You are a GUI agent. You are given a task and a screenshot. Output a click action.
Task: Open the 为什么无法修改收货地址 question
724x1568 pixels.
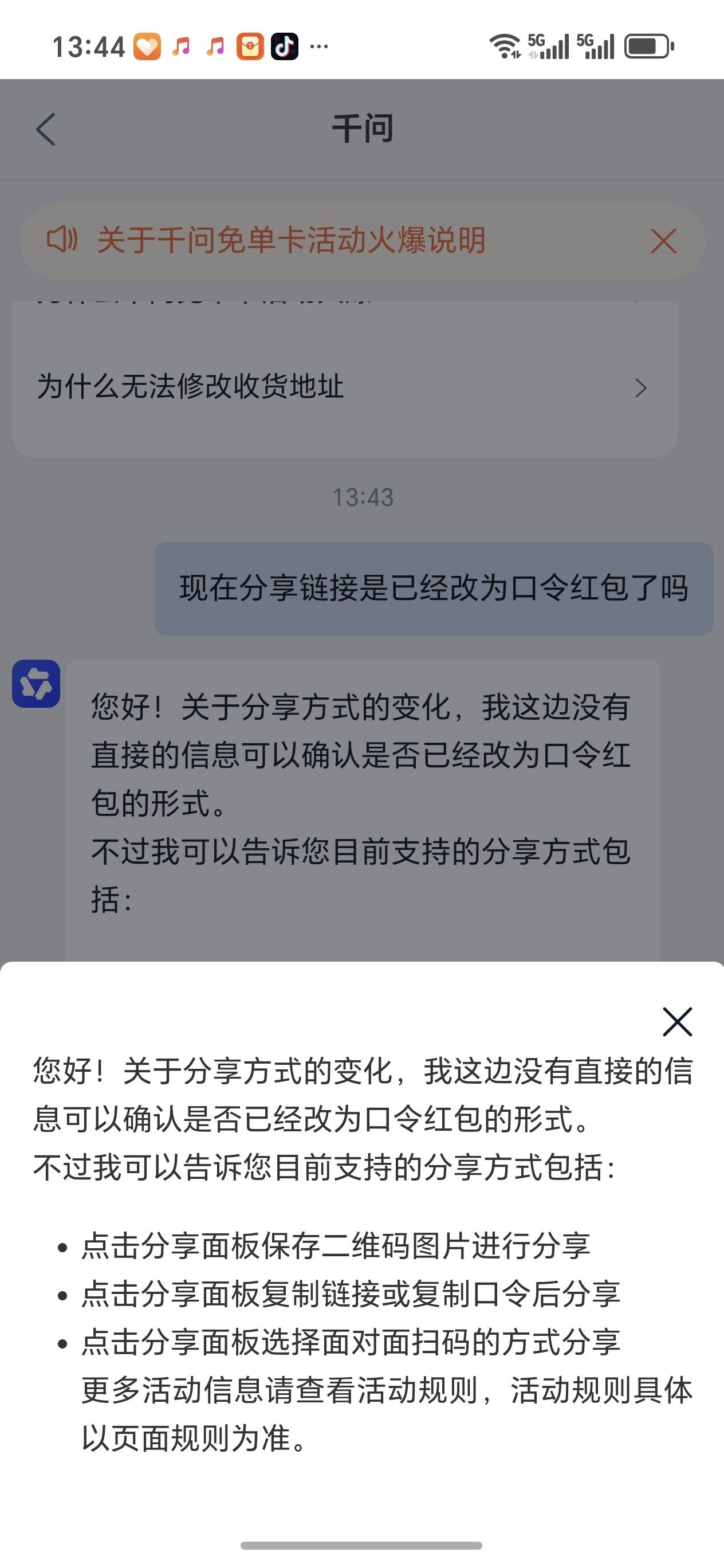point(341,387)
